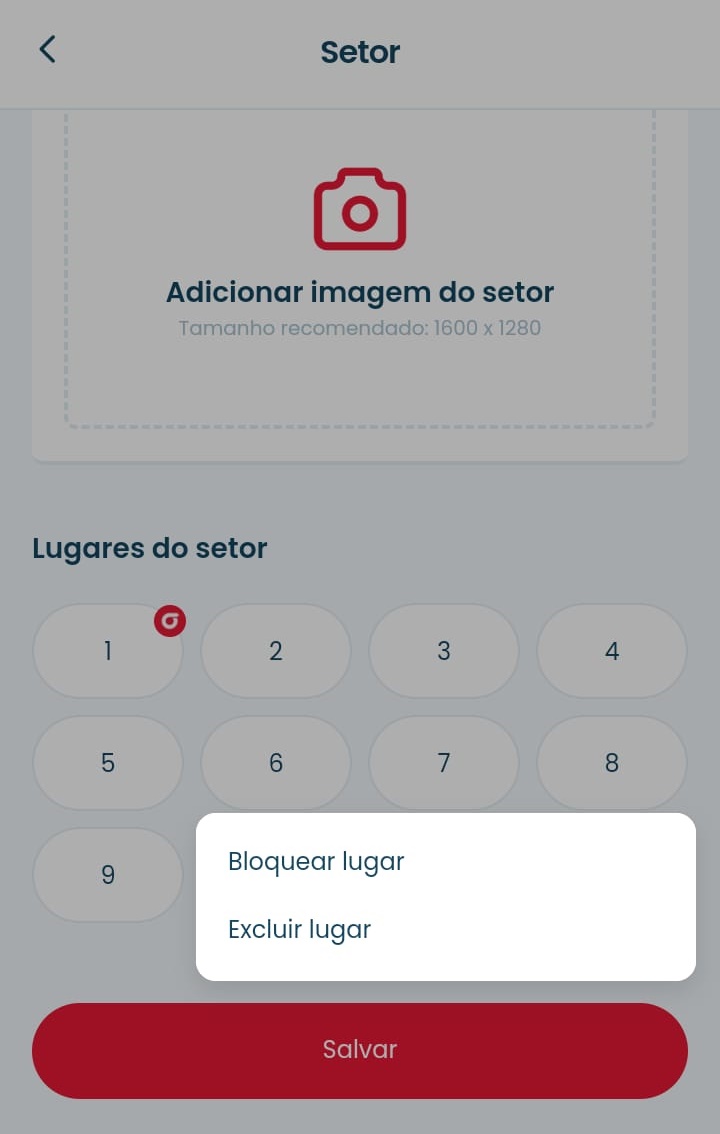Tap seat number 4

click(x=612, y=652)
